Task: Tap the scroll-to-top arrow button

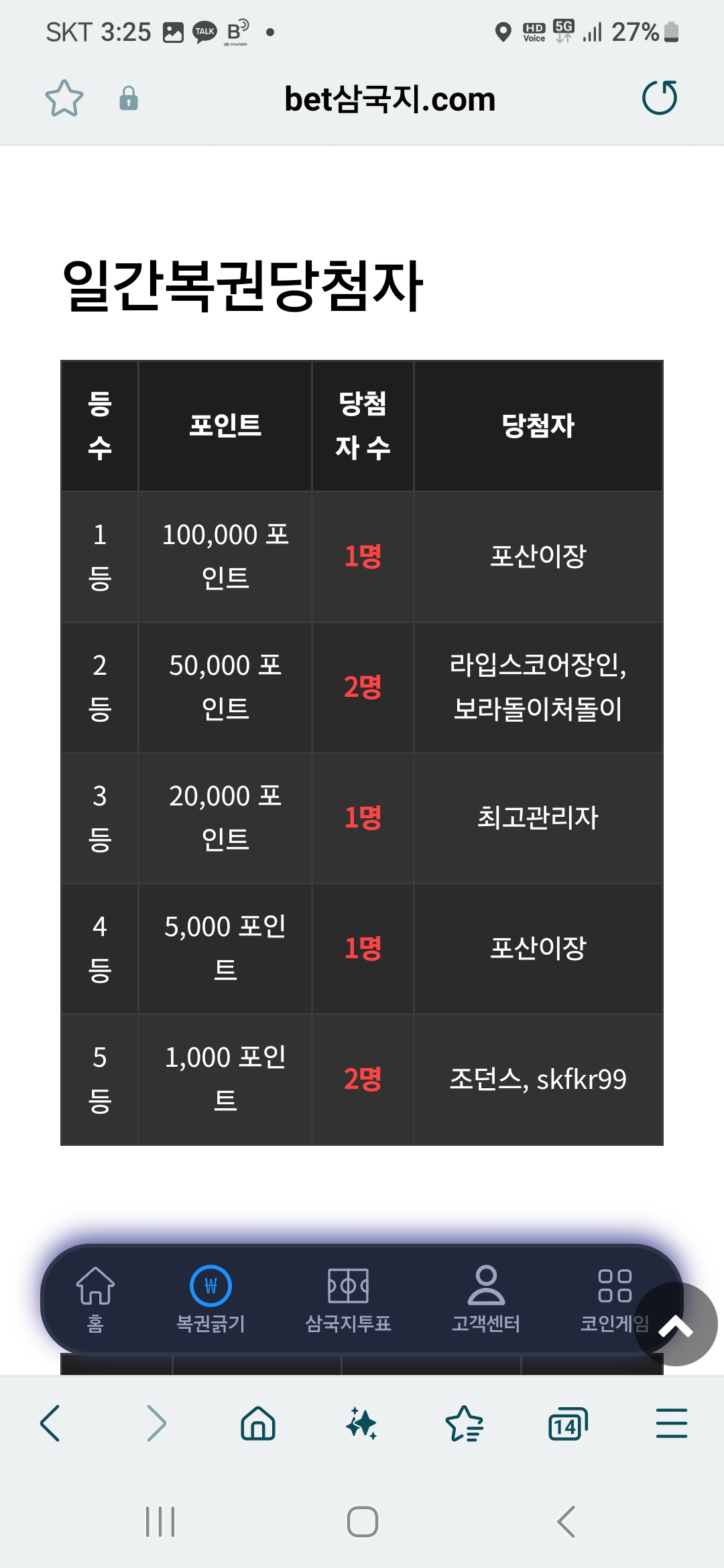Action: 676,1324
